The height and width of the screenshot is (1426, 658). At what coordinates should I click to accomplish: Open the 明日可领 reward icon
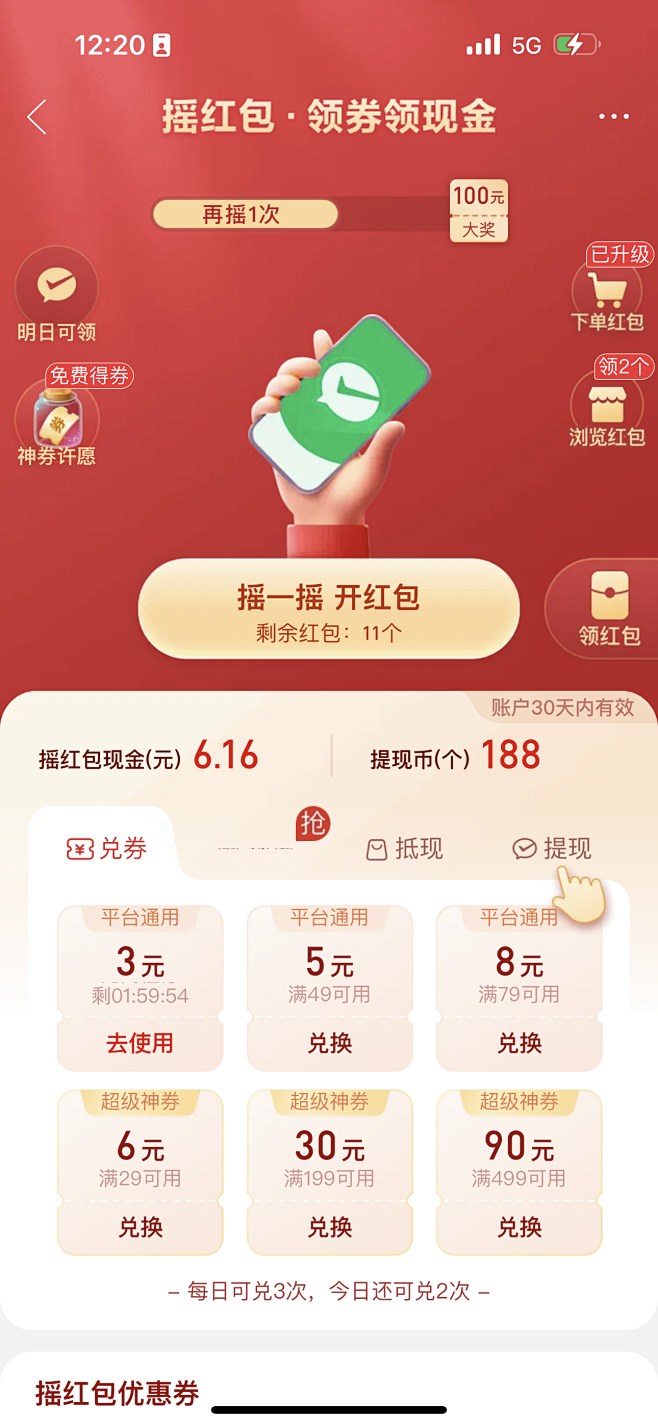coord(56,288)
